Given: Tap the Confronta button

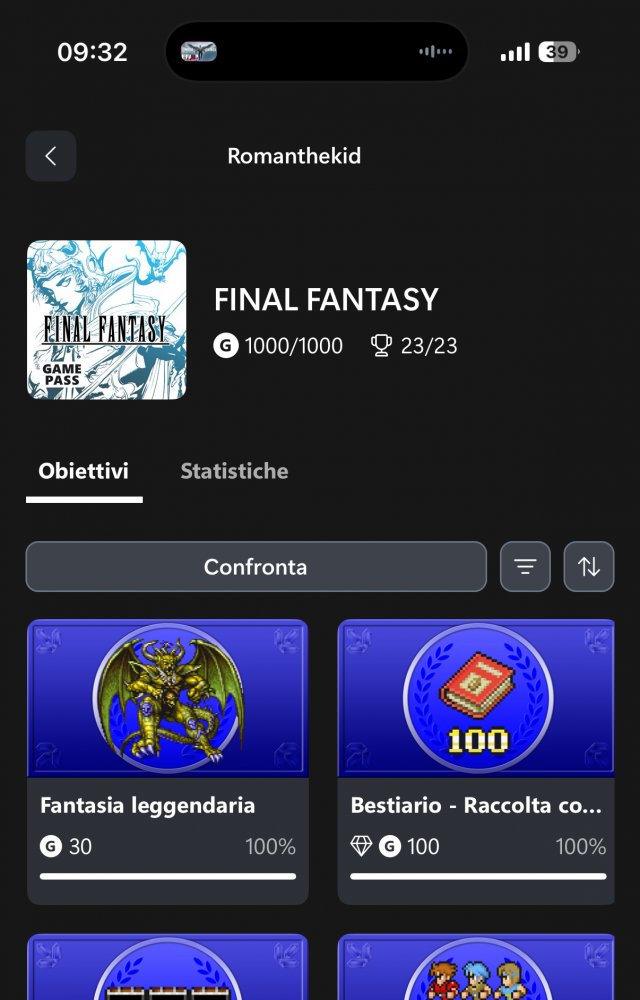Looking at the screenshot, I should pyautogui.click(x=256, y=567).
